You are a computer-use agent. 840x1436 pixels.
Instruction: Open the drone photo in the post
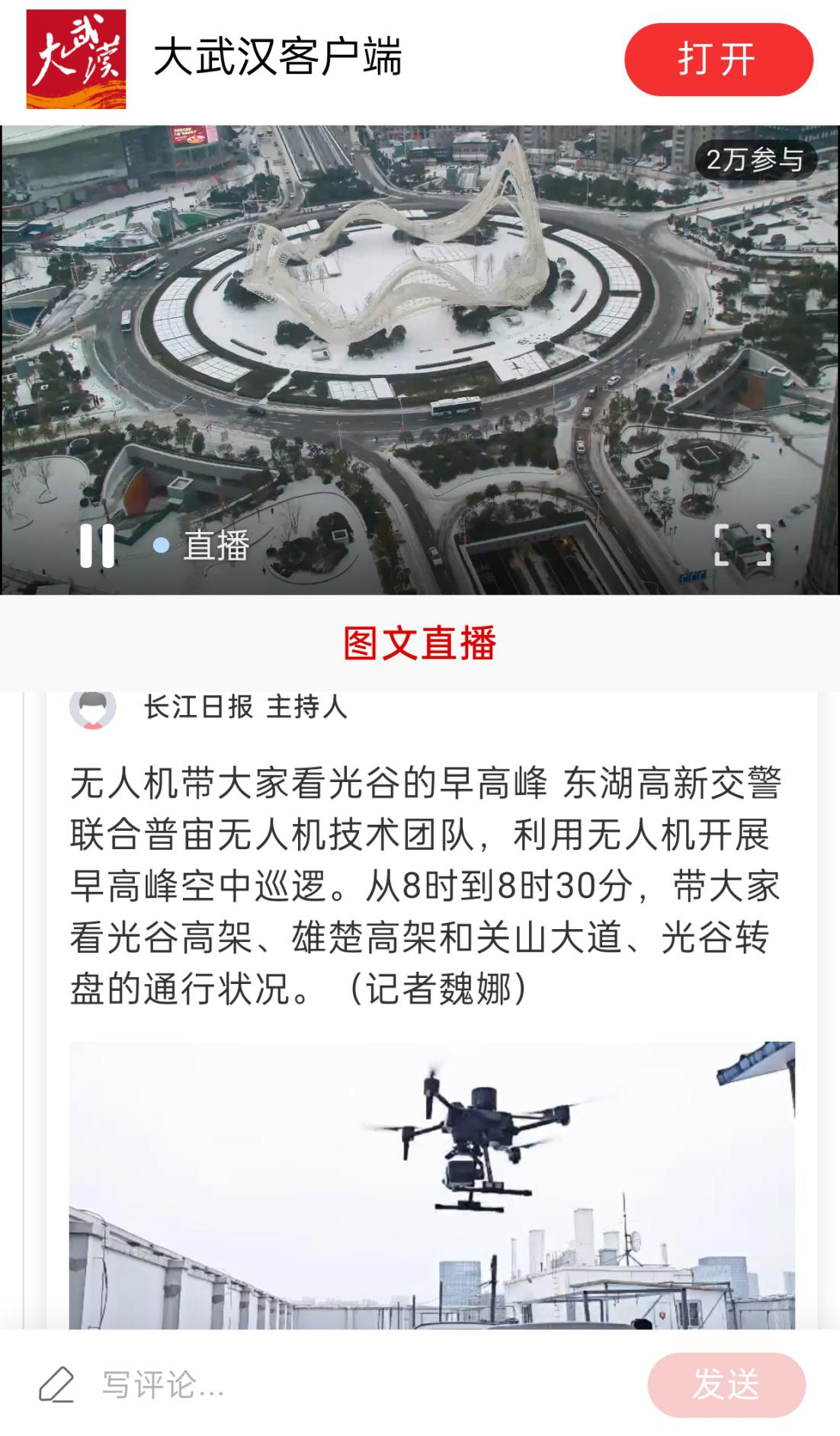[431, 1185]
